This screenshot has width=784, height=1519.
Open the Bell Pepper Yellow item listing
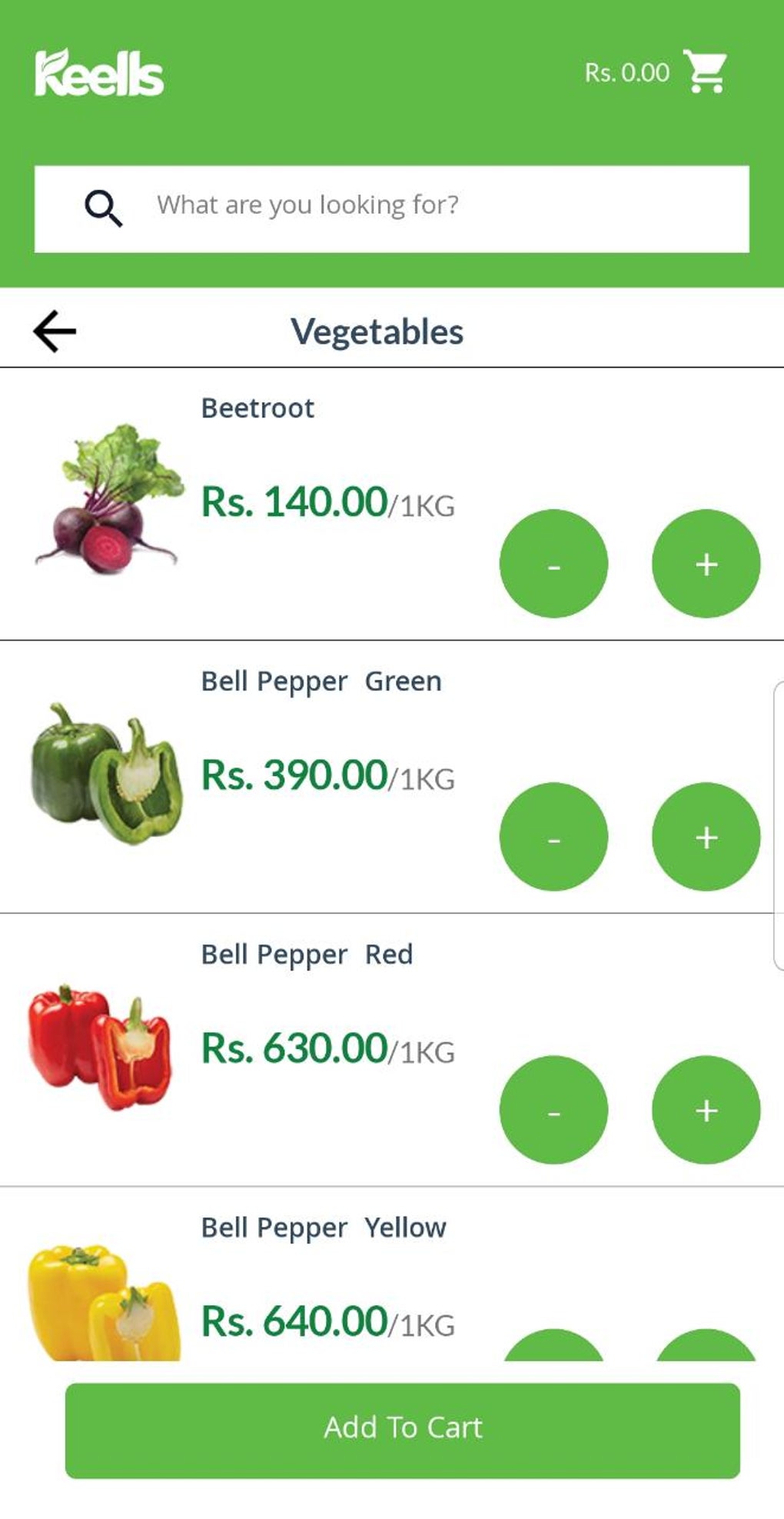click(x=323, y=1228)
